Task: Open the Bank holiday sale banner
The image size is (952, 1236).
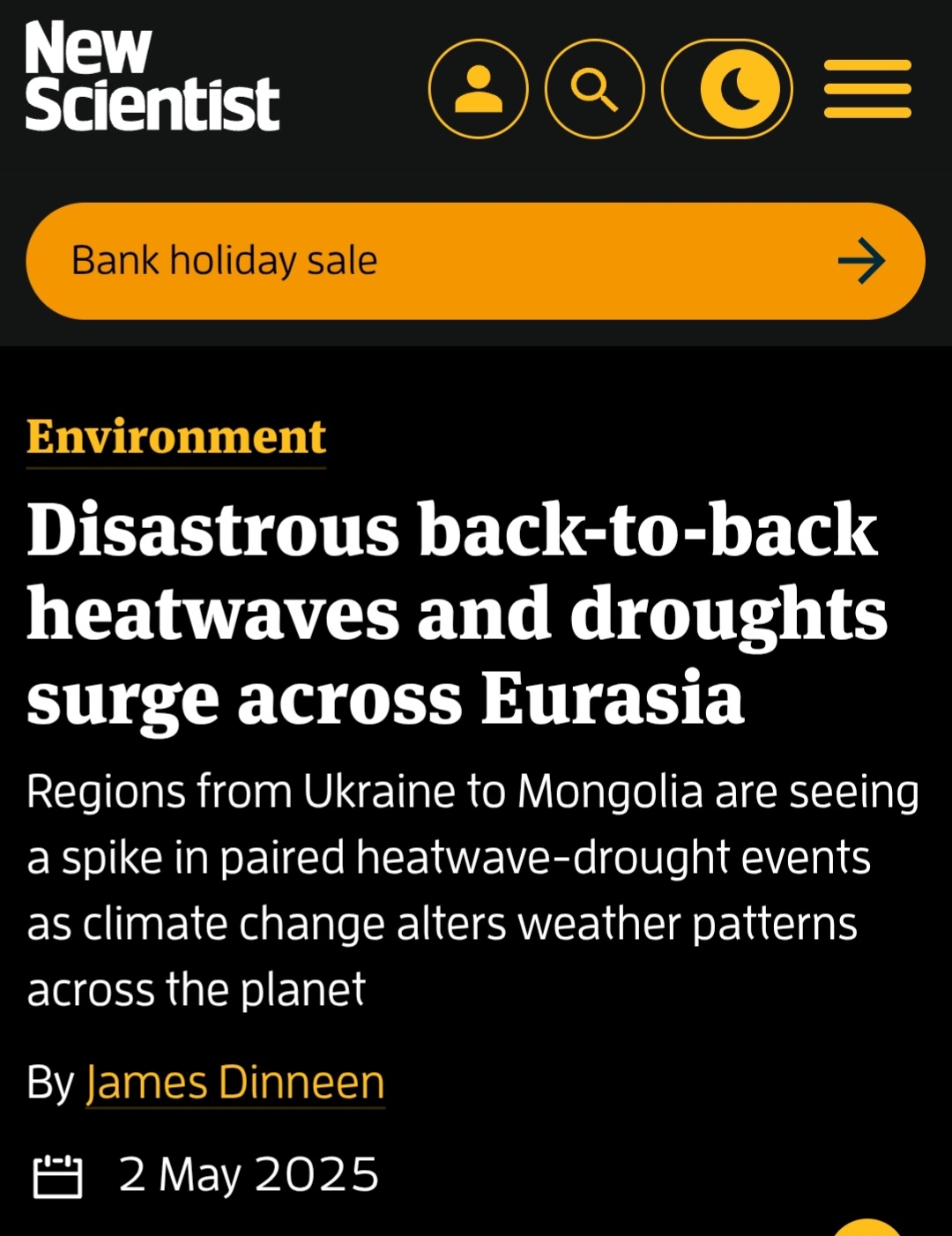Action: [x=475, y=261]
